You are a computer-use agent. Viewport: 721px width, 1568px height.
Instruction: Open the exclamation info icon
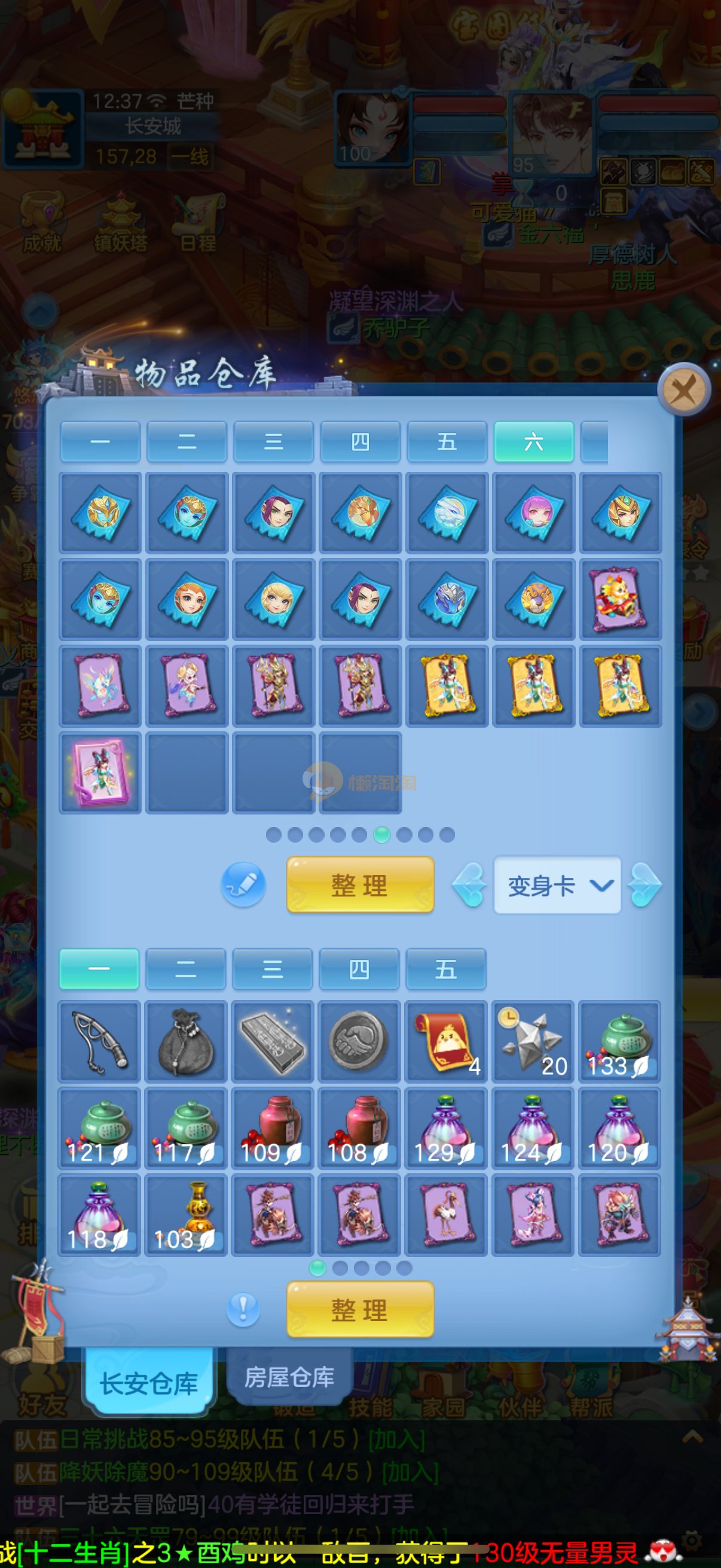pos(243,1308)
